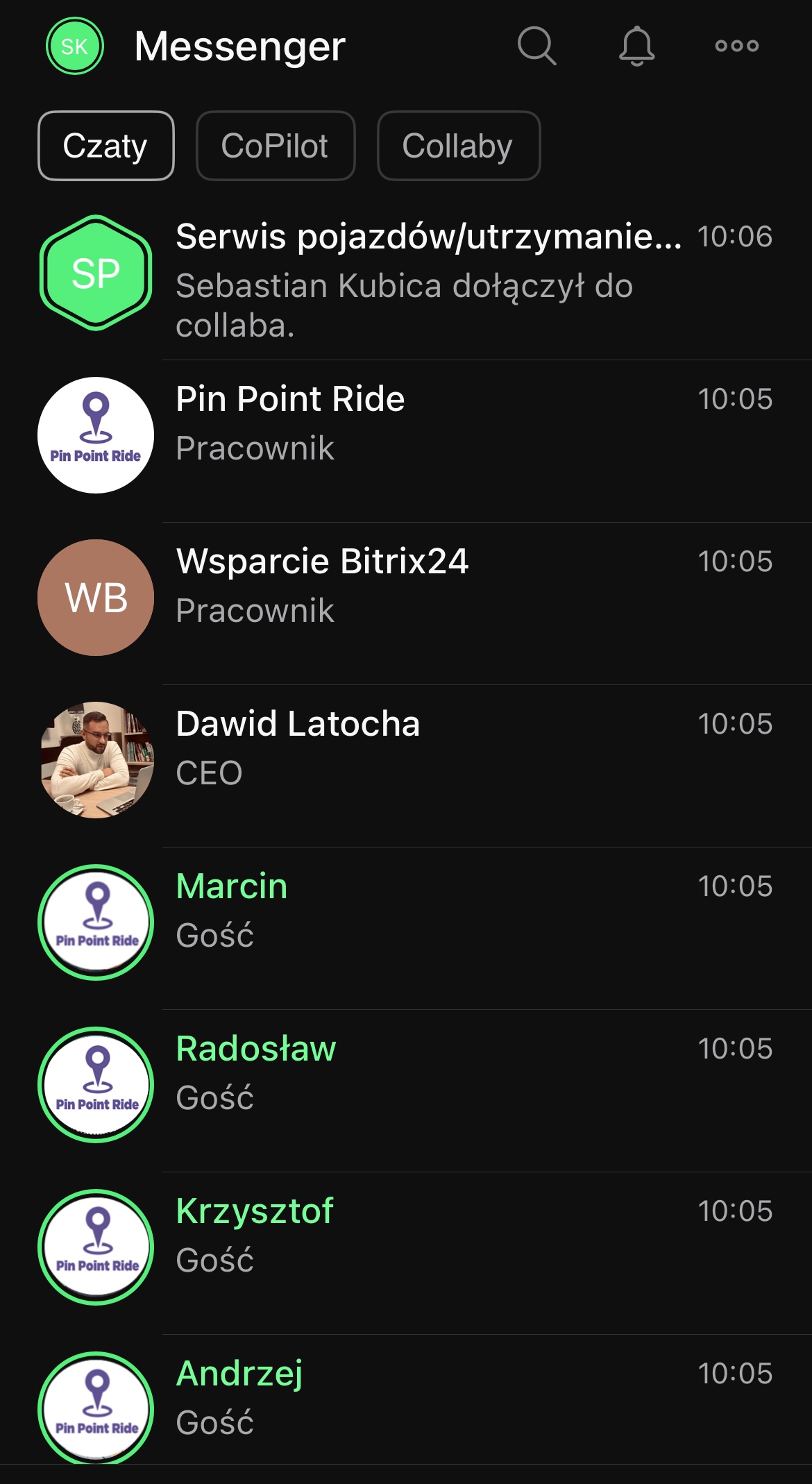The height and width of the screenshot is (1484, 812).
Task: Open the chat with Andrzej
Action: click(428, 1398)
